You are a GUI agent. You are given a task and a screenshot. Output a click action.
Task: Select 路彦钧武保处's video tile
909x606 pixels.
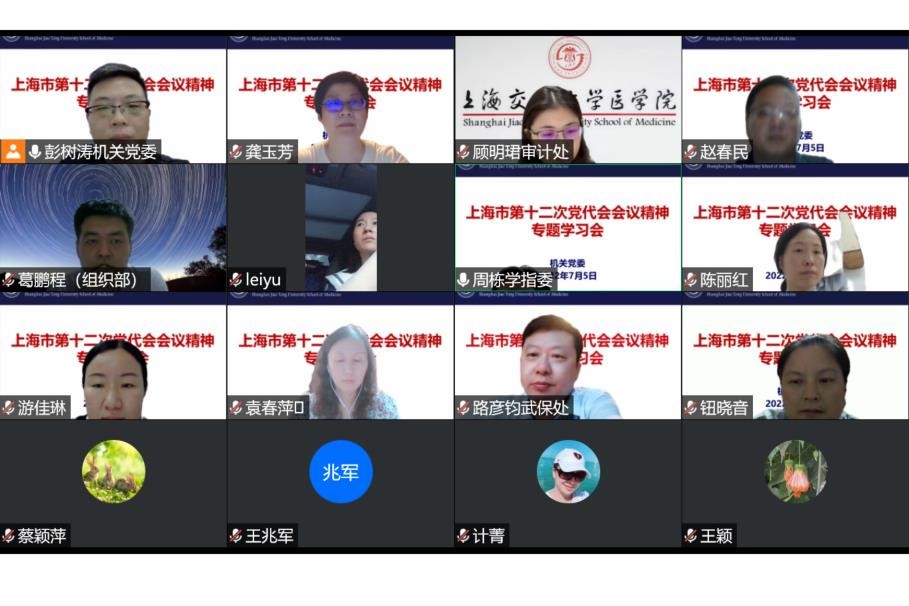click(567, 356)
